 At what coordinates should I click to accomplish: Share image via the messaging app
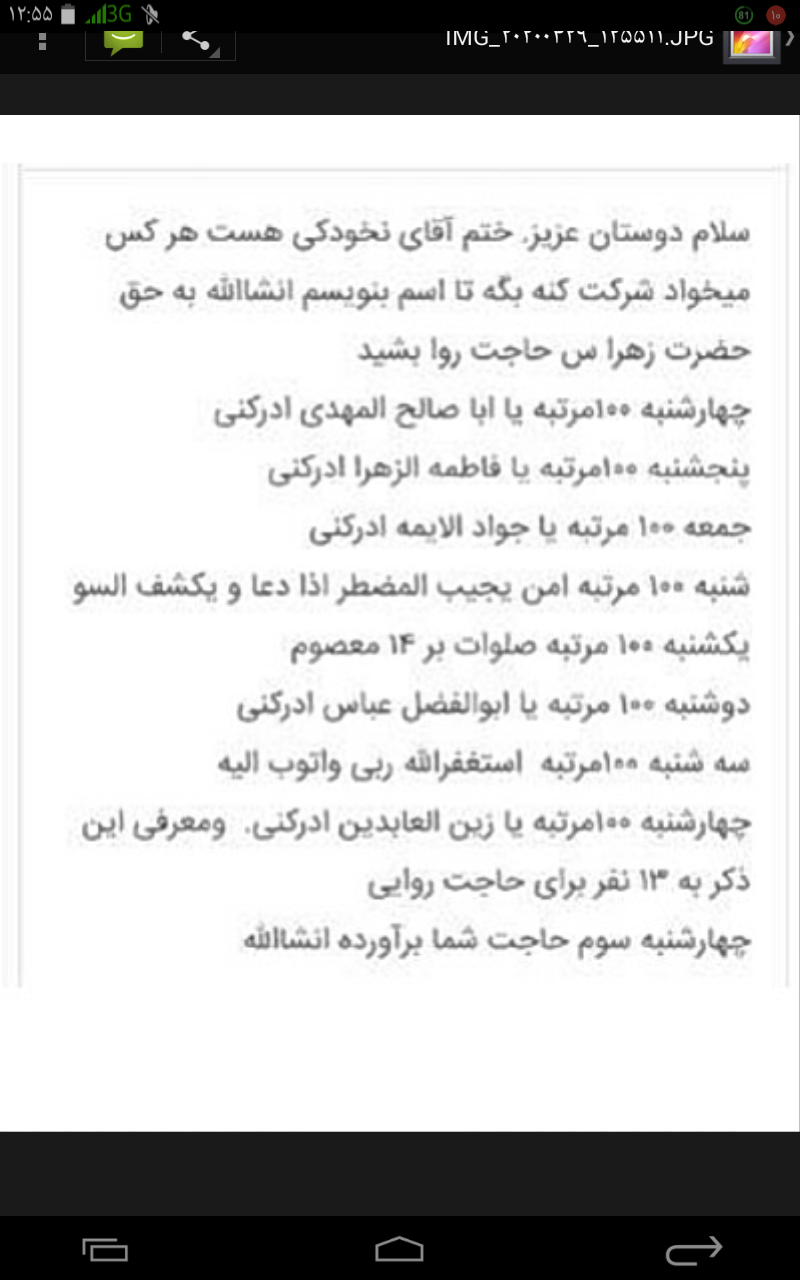[124, 40]
